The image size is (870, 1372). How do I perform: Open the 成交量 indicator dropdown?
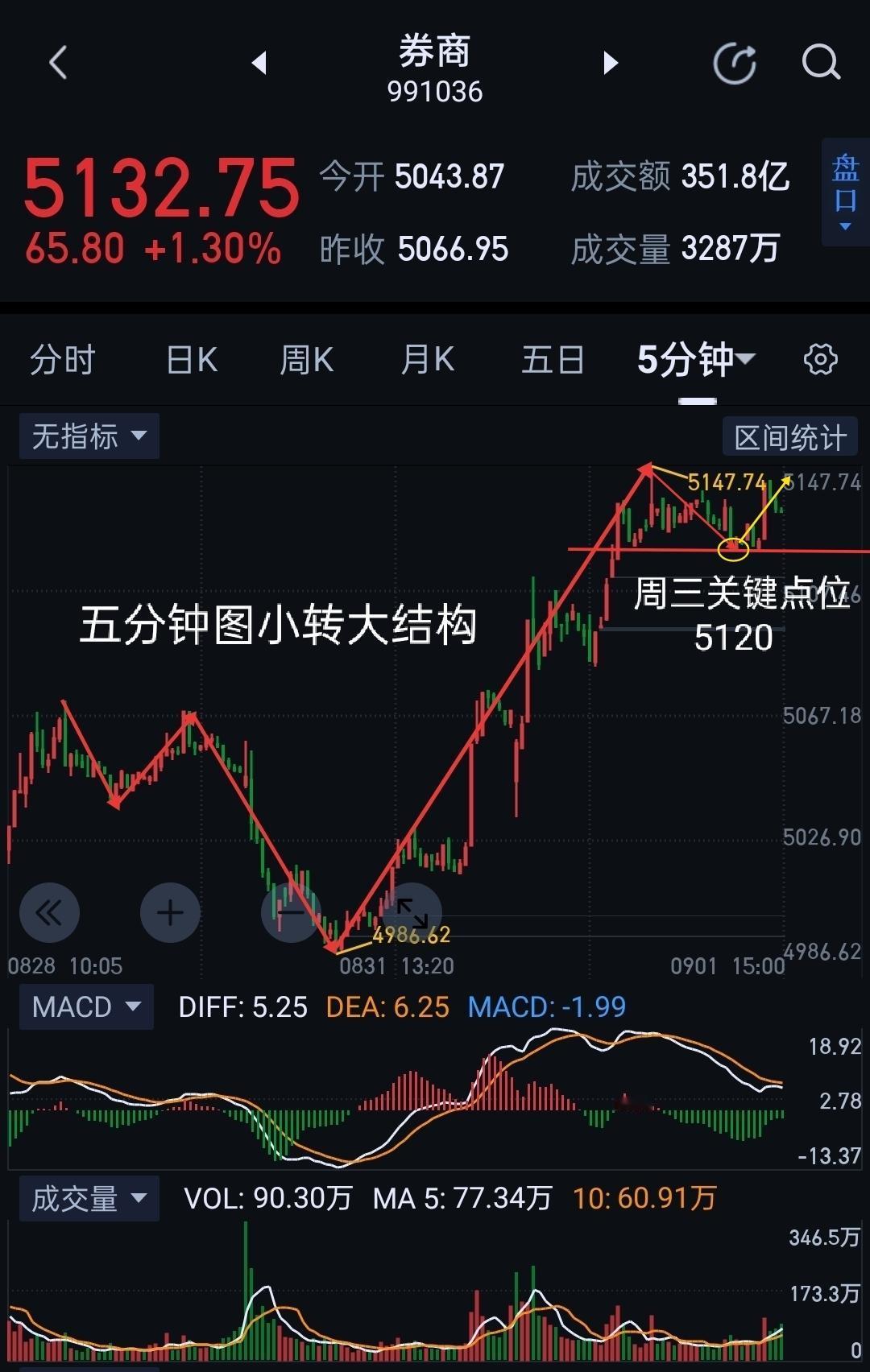(89, 1199)
